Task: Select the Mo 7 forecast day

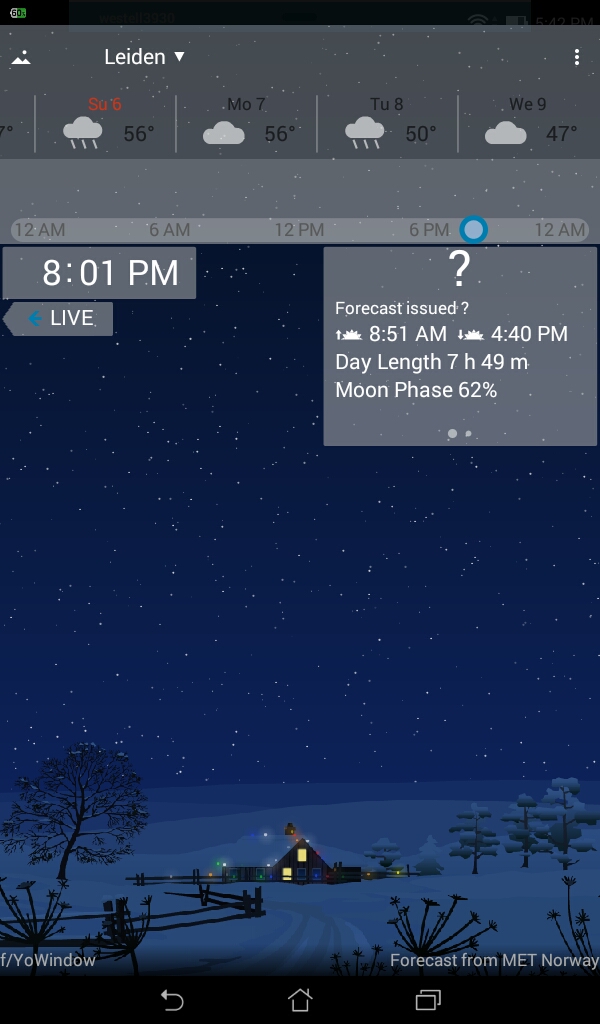Action: point(246,124)
